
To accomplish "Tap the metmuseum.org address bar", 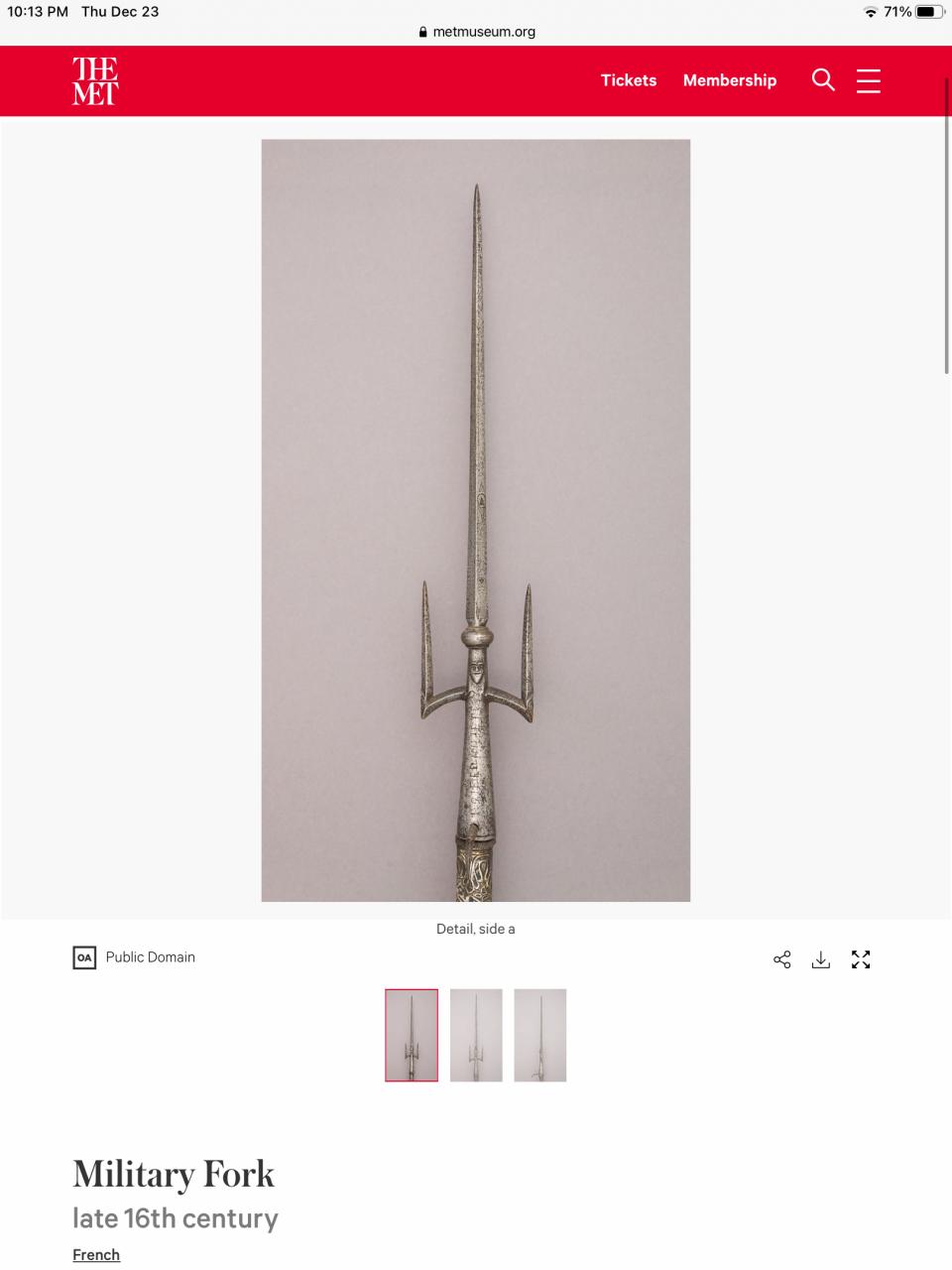I will 477,32.
